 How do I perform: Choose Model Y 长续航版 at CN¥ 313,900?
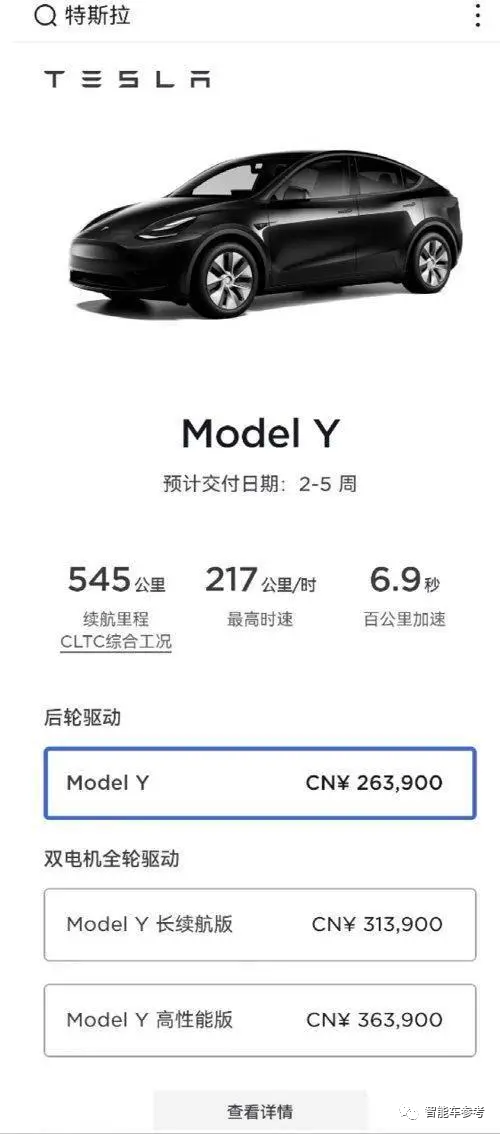coord(260,924)
